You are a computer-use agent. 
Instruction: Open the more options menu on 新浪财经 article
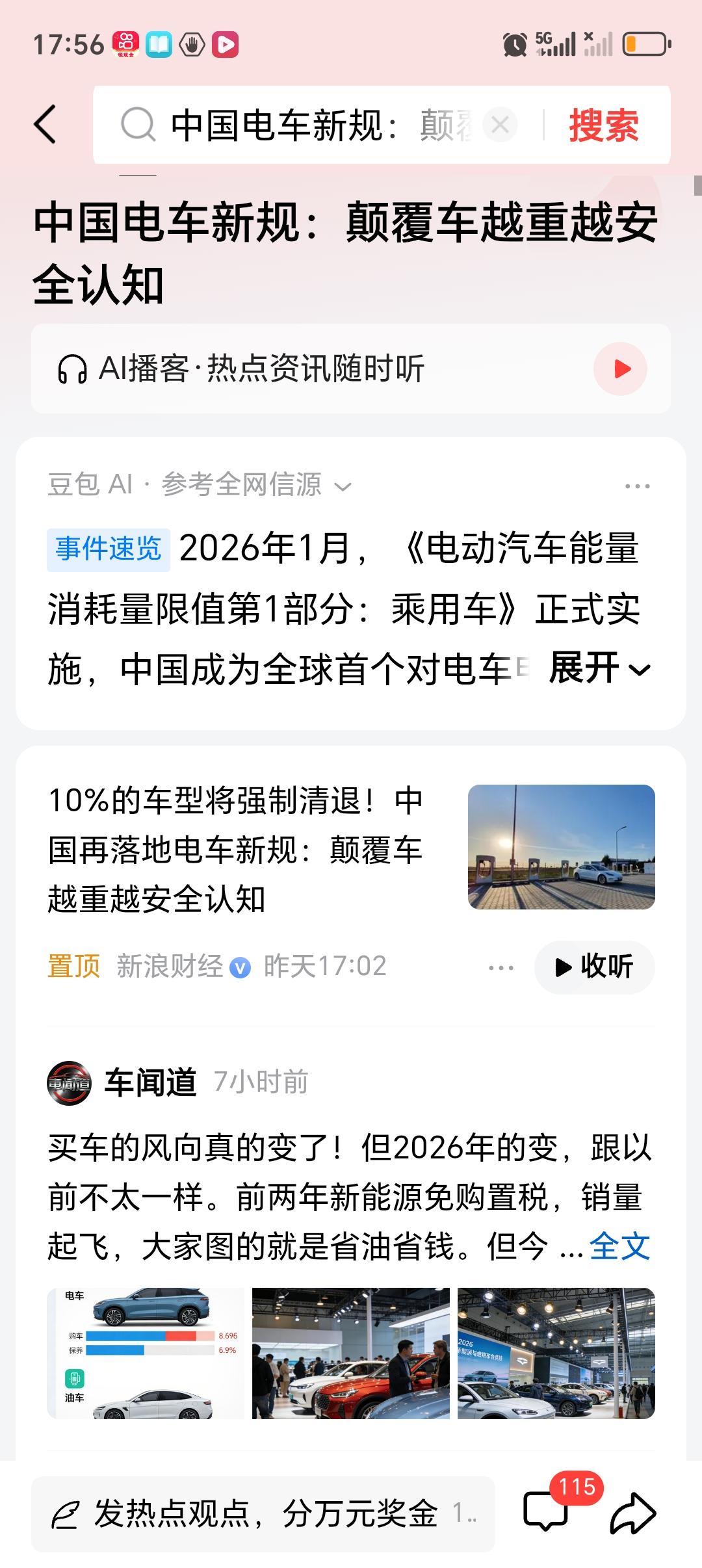tap(500, 967)
